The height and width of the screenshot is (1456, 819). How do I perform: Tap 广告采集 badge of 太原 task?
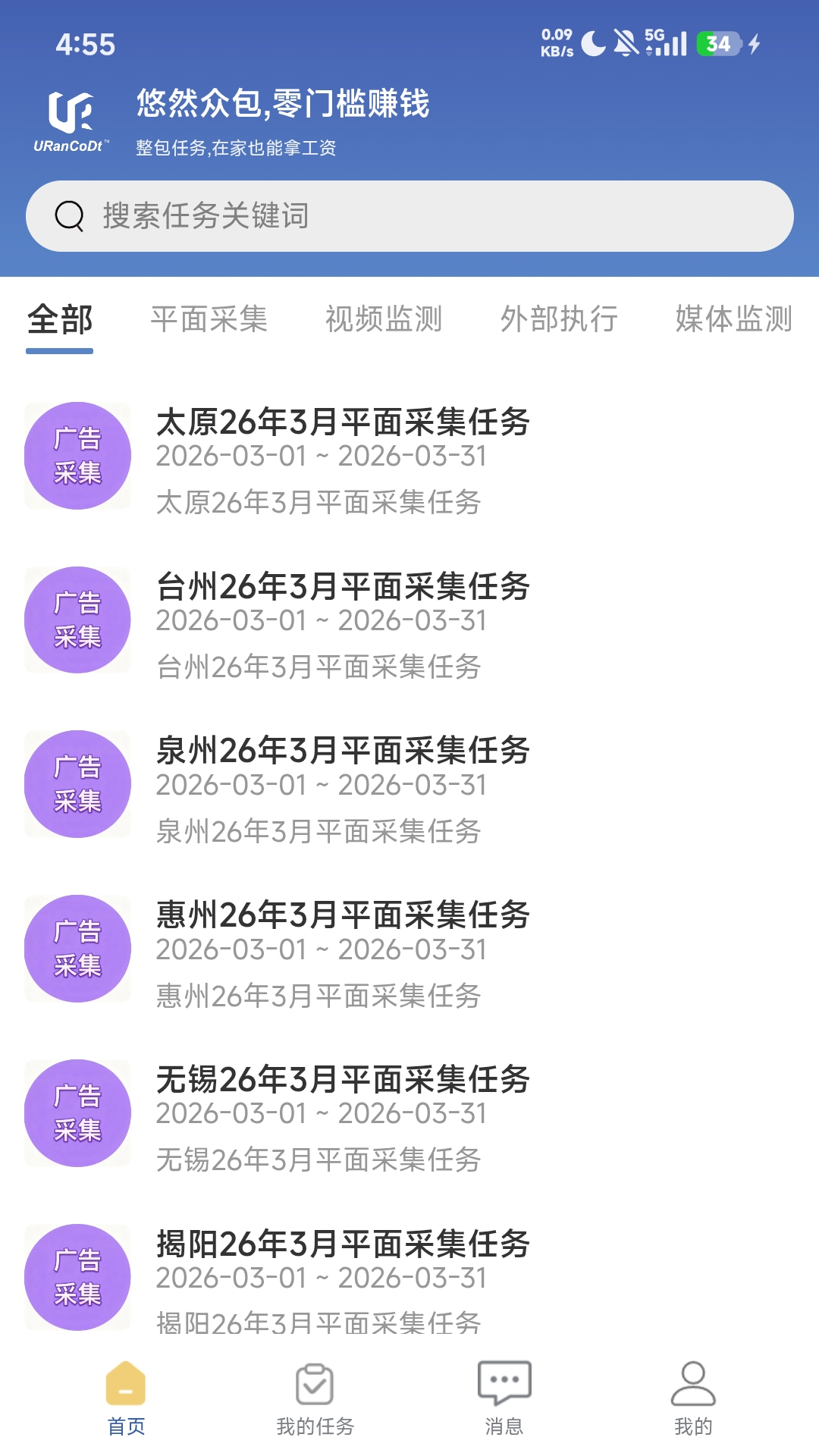77,455
